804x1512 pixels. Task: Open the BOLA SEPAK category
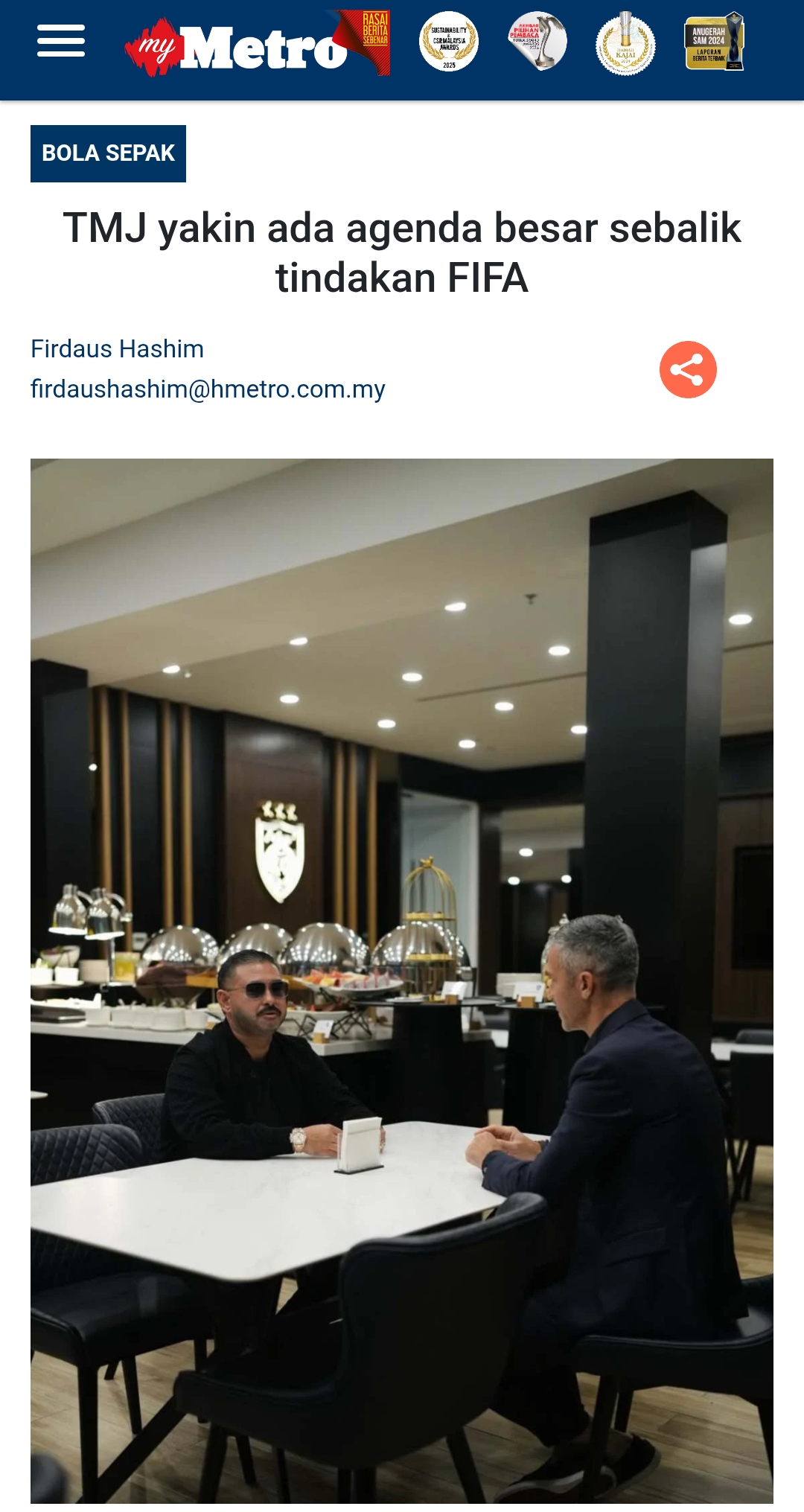click(108, 153)
